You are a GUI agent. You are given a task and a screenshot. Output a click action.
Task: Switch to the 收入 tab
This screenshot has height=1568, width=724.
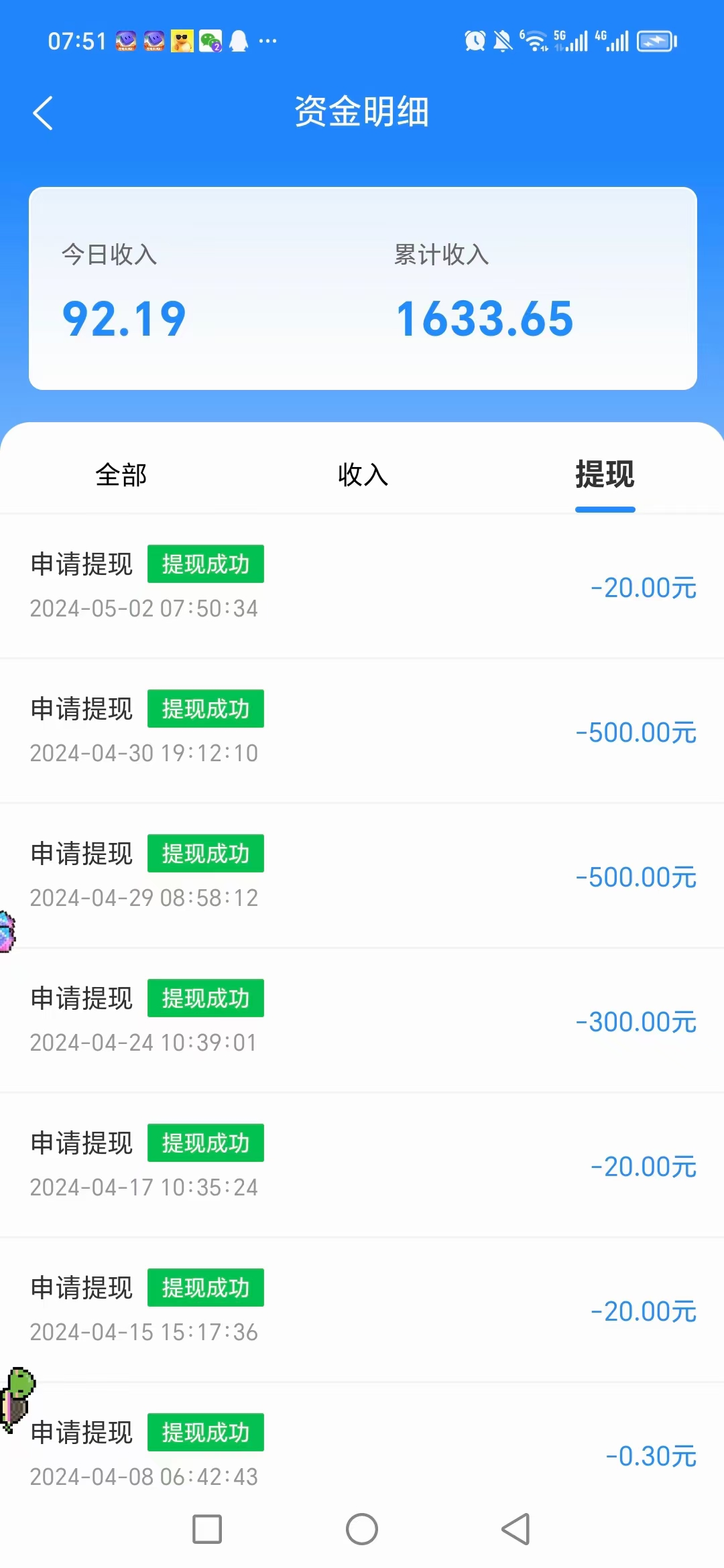tap(363, 475)
